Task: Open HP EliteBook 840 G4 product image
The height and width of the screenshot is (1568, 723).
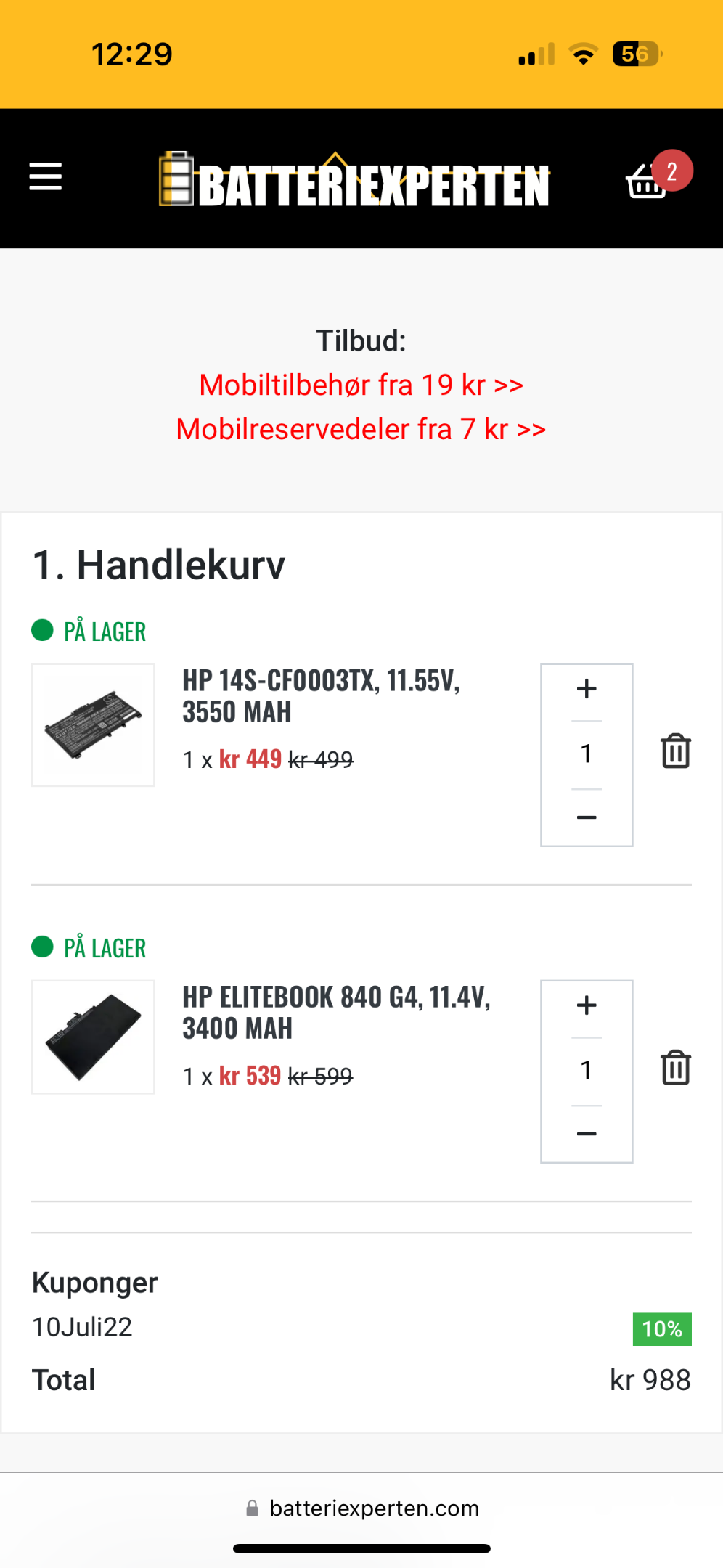Action: [93, 1037]
